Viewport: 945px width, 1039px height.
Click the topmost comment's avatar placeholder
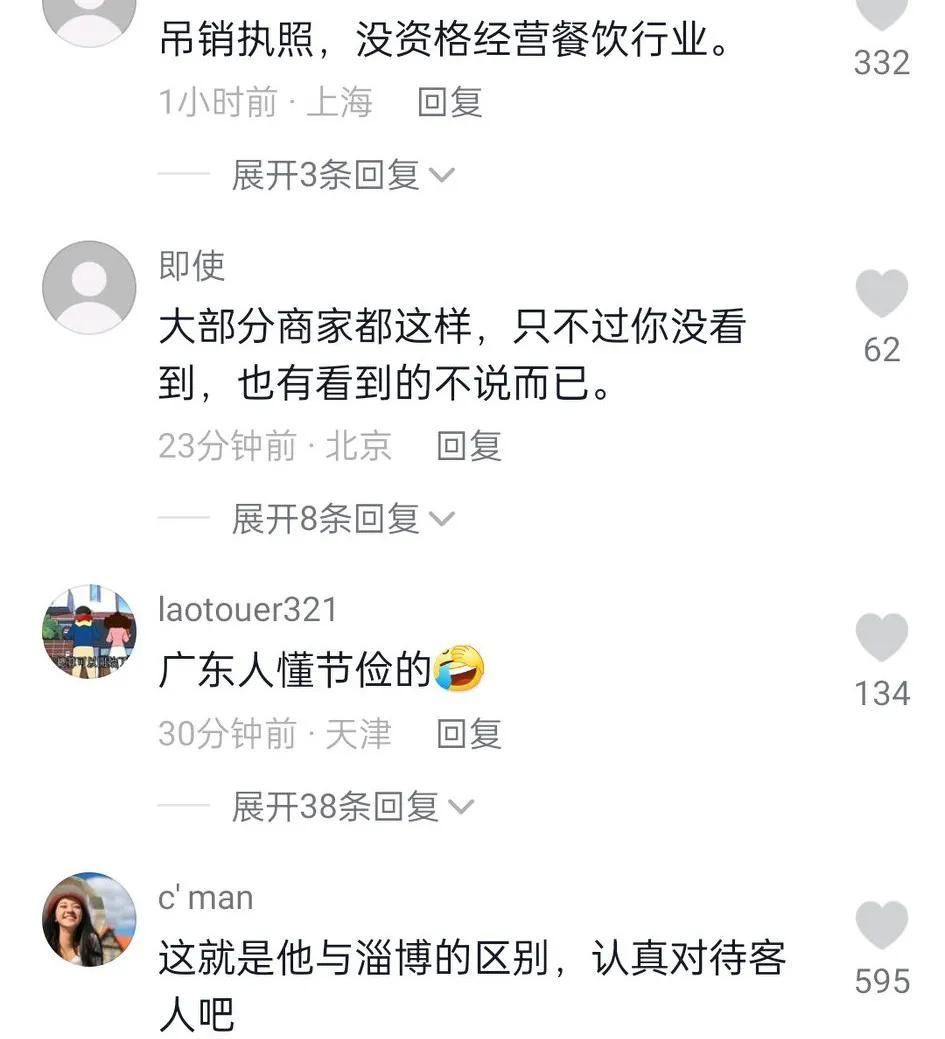pyautogui.click(x=88, y=20)
